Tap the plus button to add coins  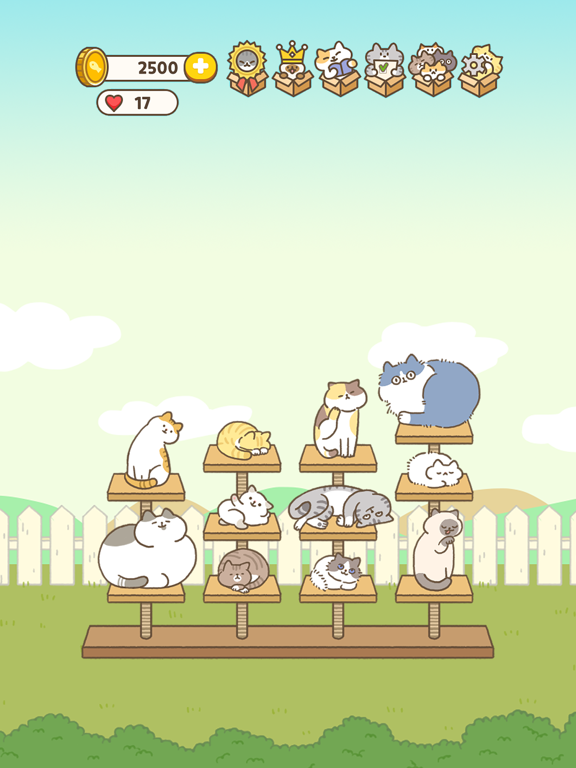tap(201, 67)
